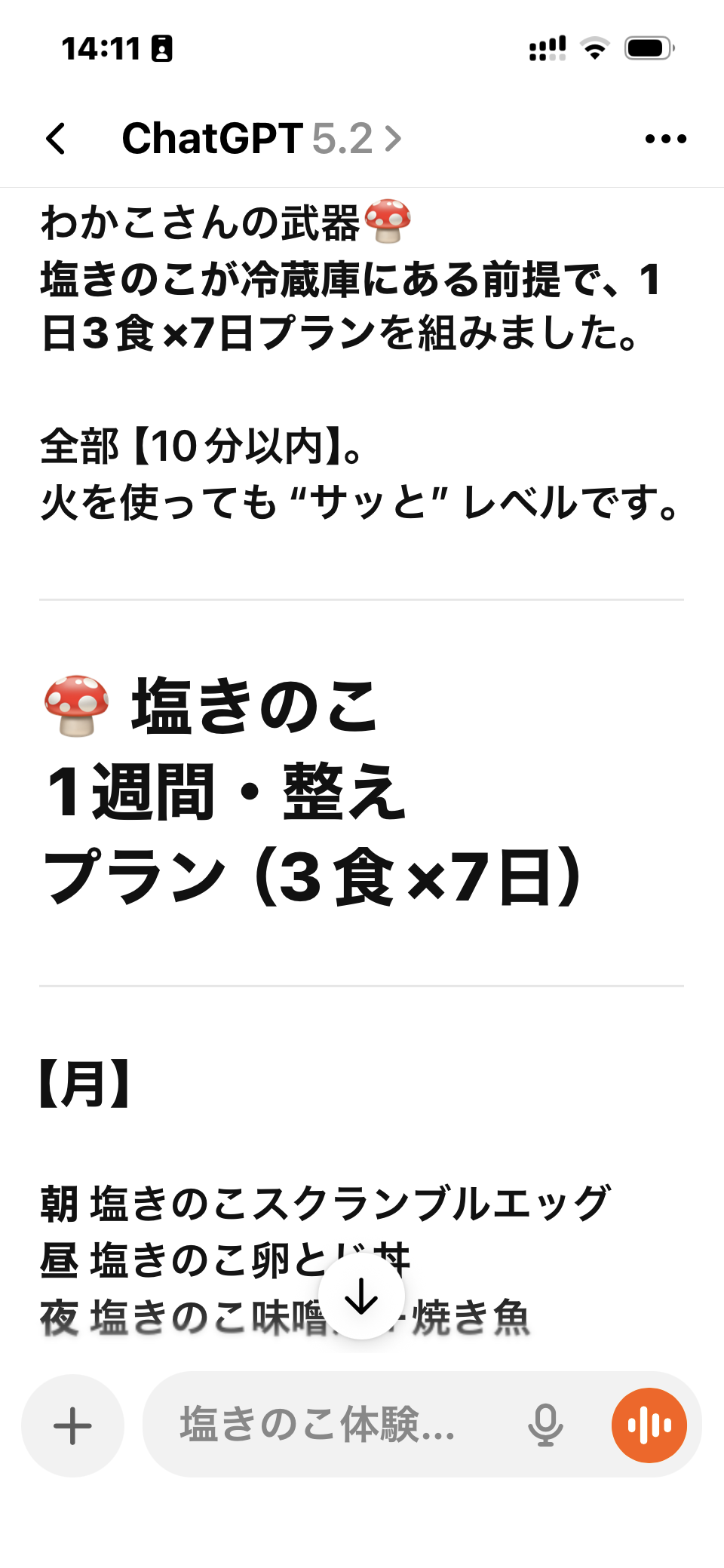
Task: Start voice mode with the orange waveform button
Action: point(649,1425)
